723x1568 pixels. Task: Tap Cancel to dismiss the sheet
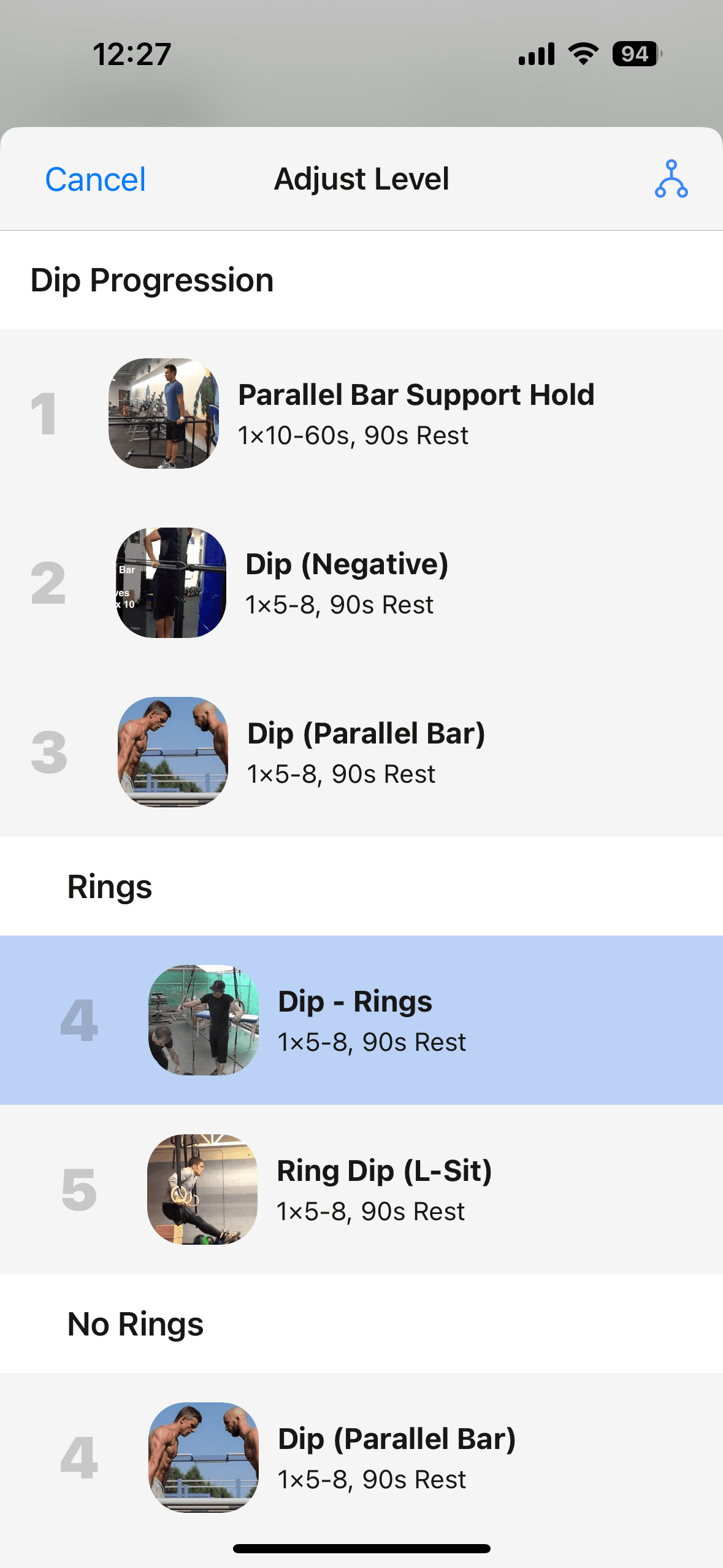point(95,179)
